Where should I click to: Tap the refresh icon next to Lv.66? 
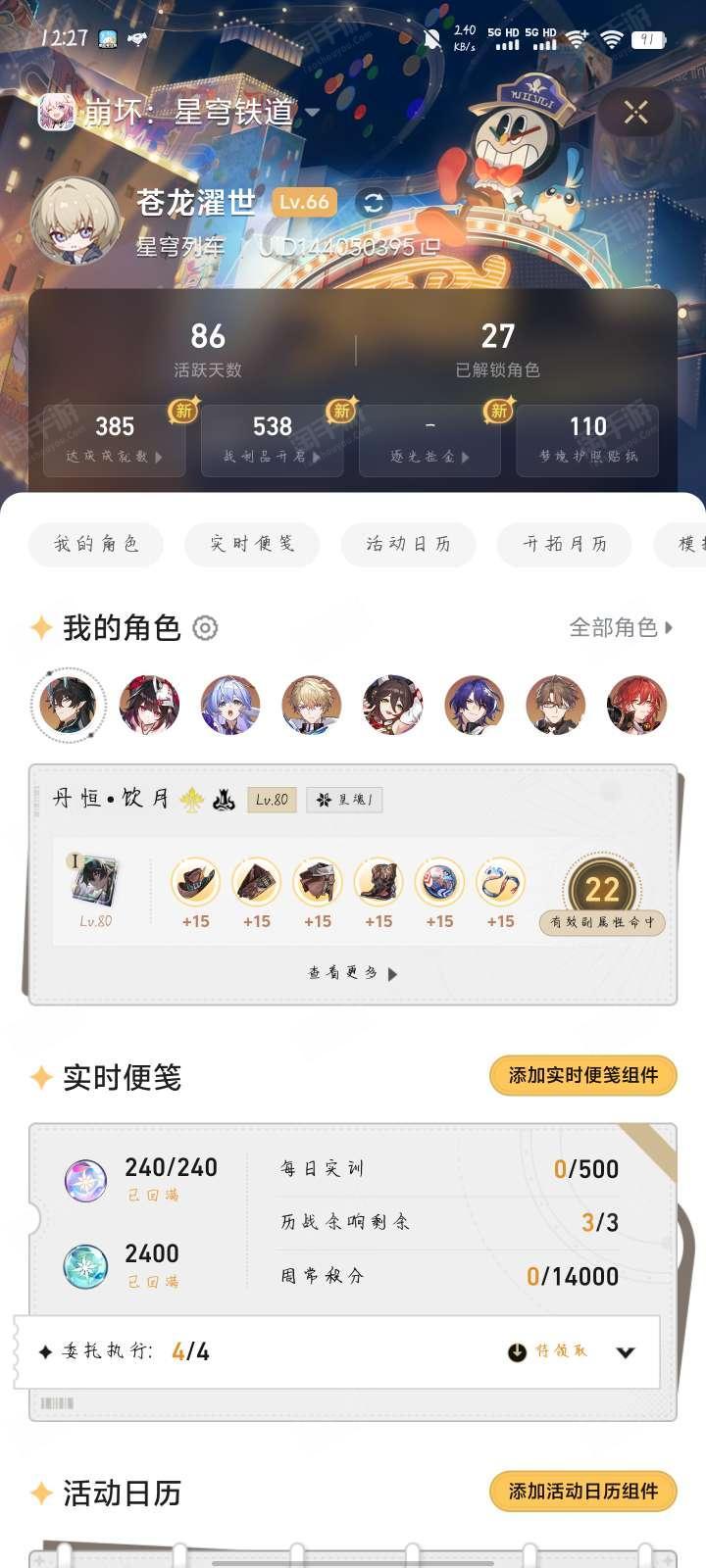(373, 203)
